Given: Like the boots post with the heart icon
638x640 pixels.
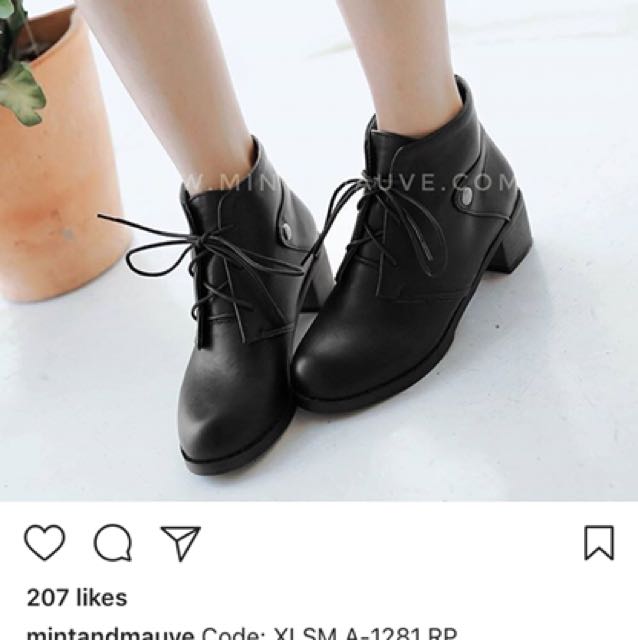Looking at the screenshot, I should [44, 542].
